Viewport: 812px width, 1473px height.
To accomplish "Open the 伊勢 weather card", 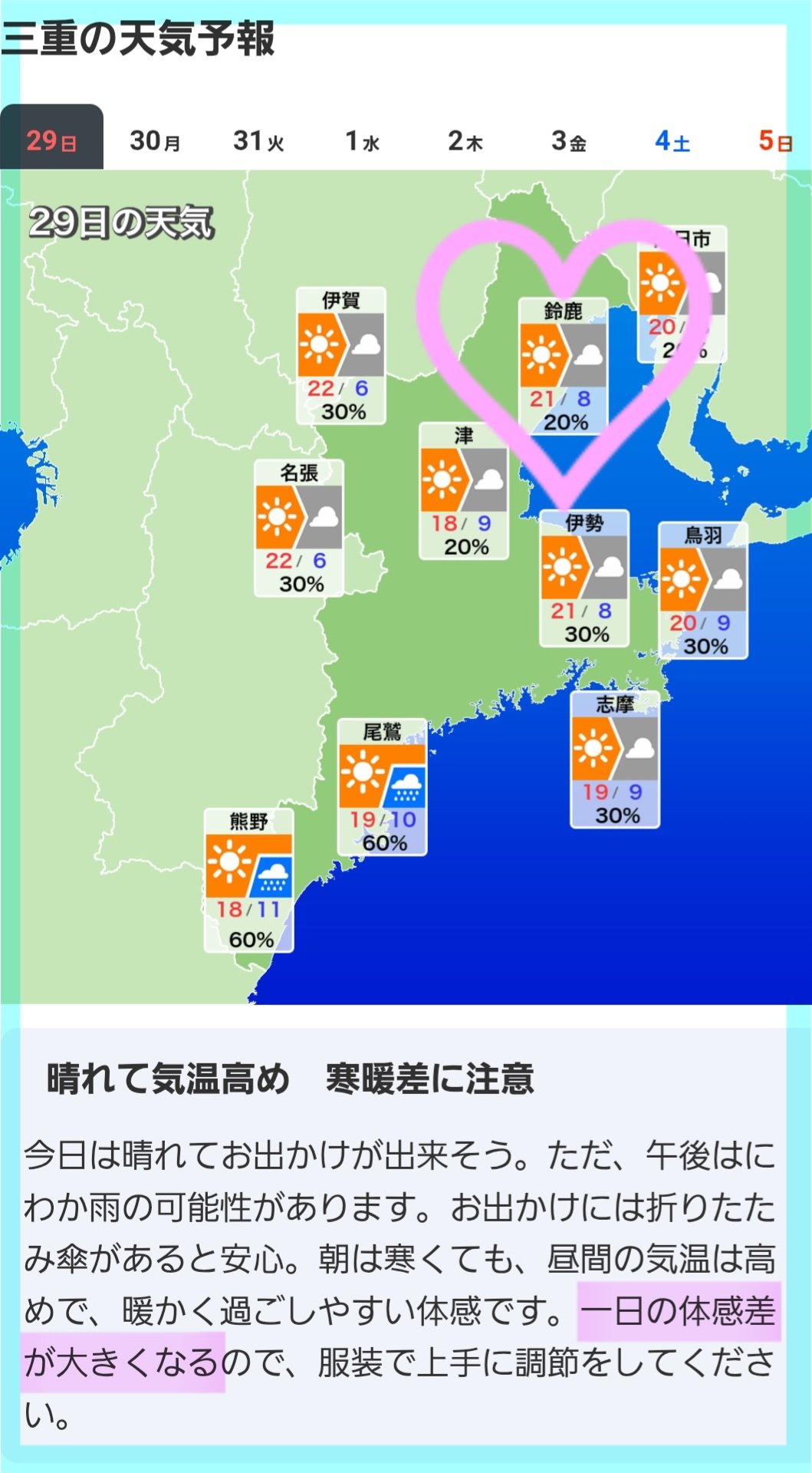I will point(584,578).
